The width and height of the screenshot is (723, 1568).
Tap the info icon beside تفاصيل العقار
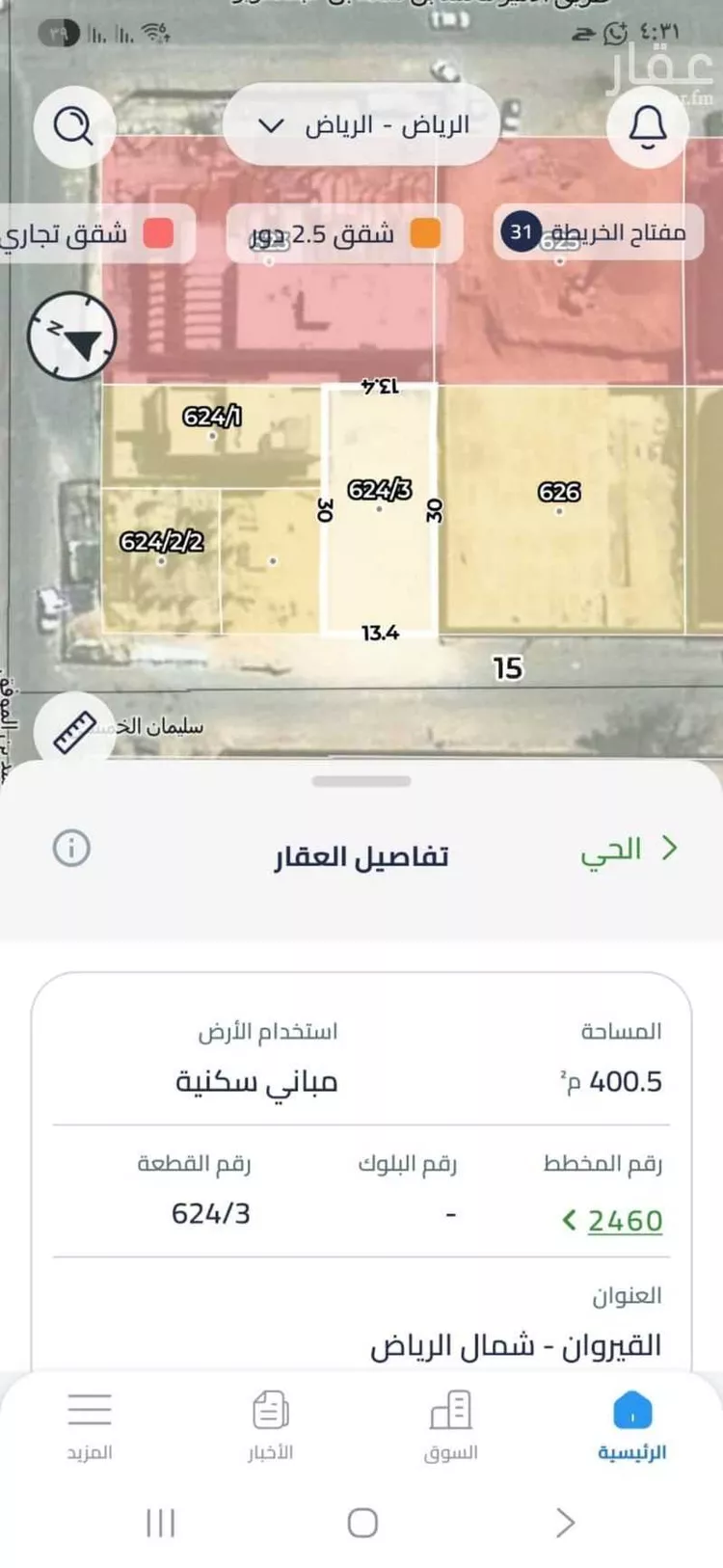pos(72,850)
